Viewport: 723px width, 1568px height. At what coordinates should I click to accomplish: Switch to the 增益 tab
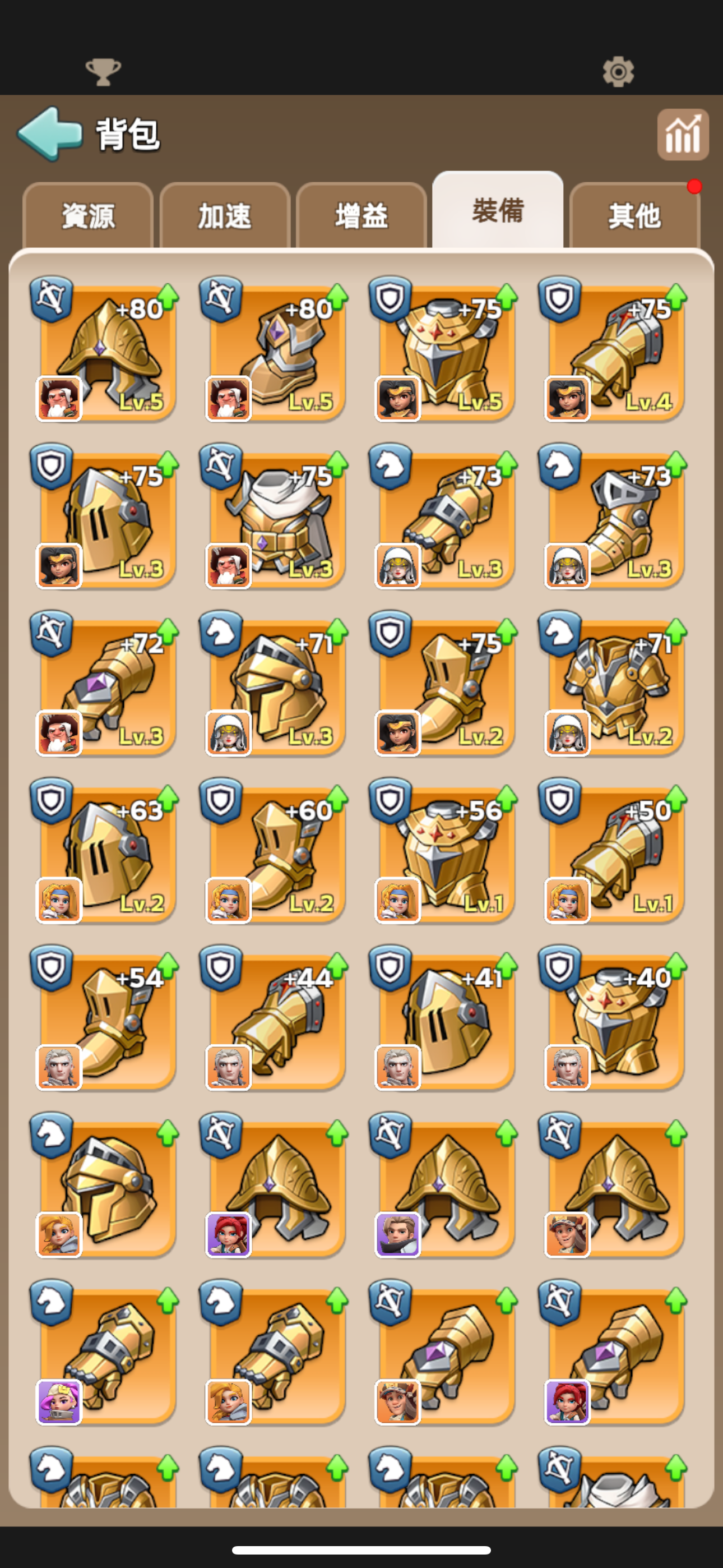tap(361, 216)
